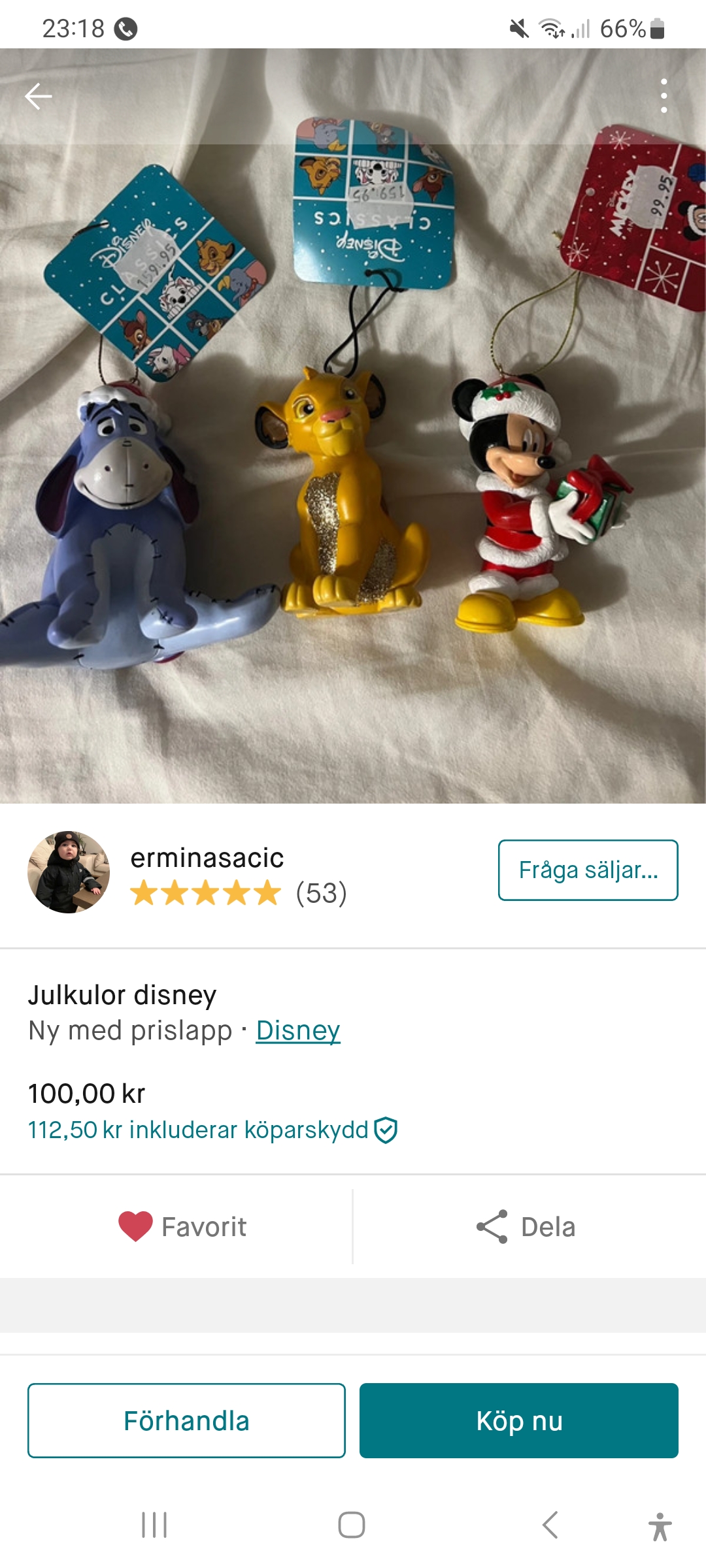
Task: Buy item with Köp nu
Action: pyautogui.click(x=518, y=1420)
